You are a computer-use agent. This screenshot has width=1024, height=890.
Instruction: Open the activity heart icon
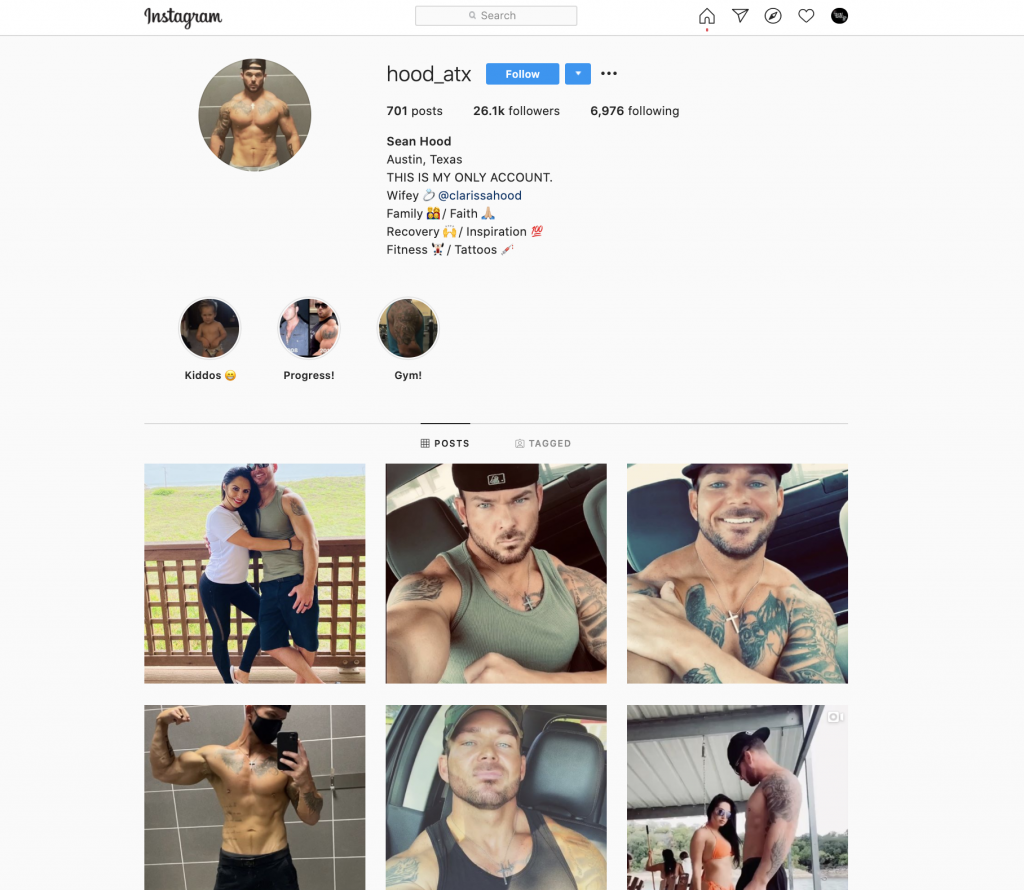pyautogui.click(x=806, y=16)
